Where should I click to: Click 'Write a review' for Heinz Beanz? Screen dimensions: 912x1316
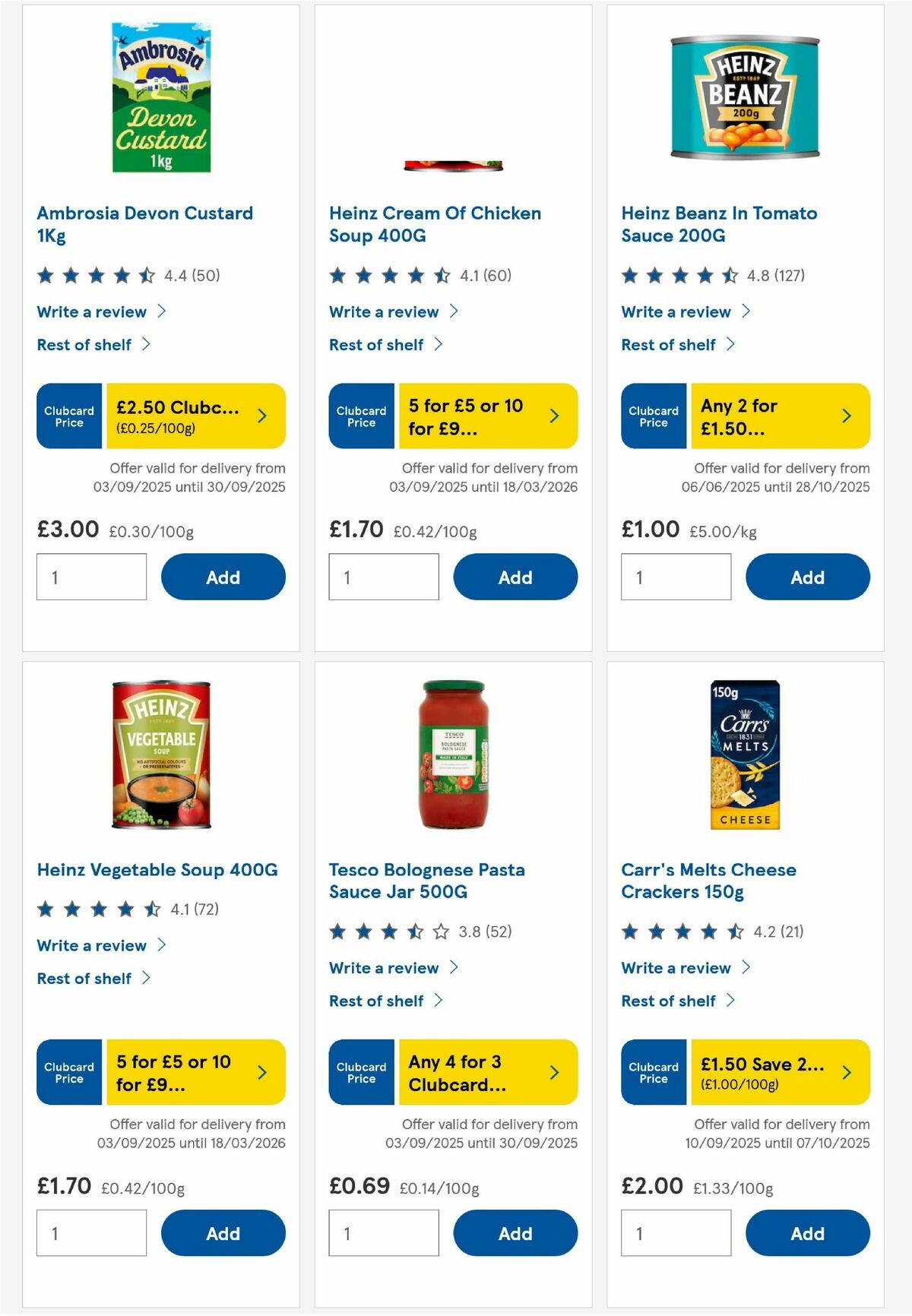(676, 312)
